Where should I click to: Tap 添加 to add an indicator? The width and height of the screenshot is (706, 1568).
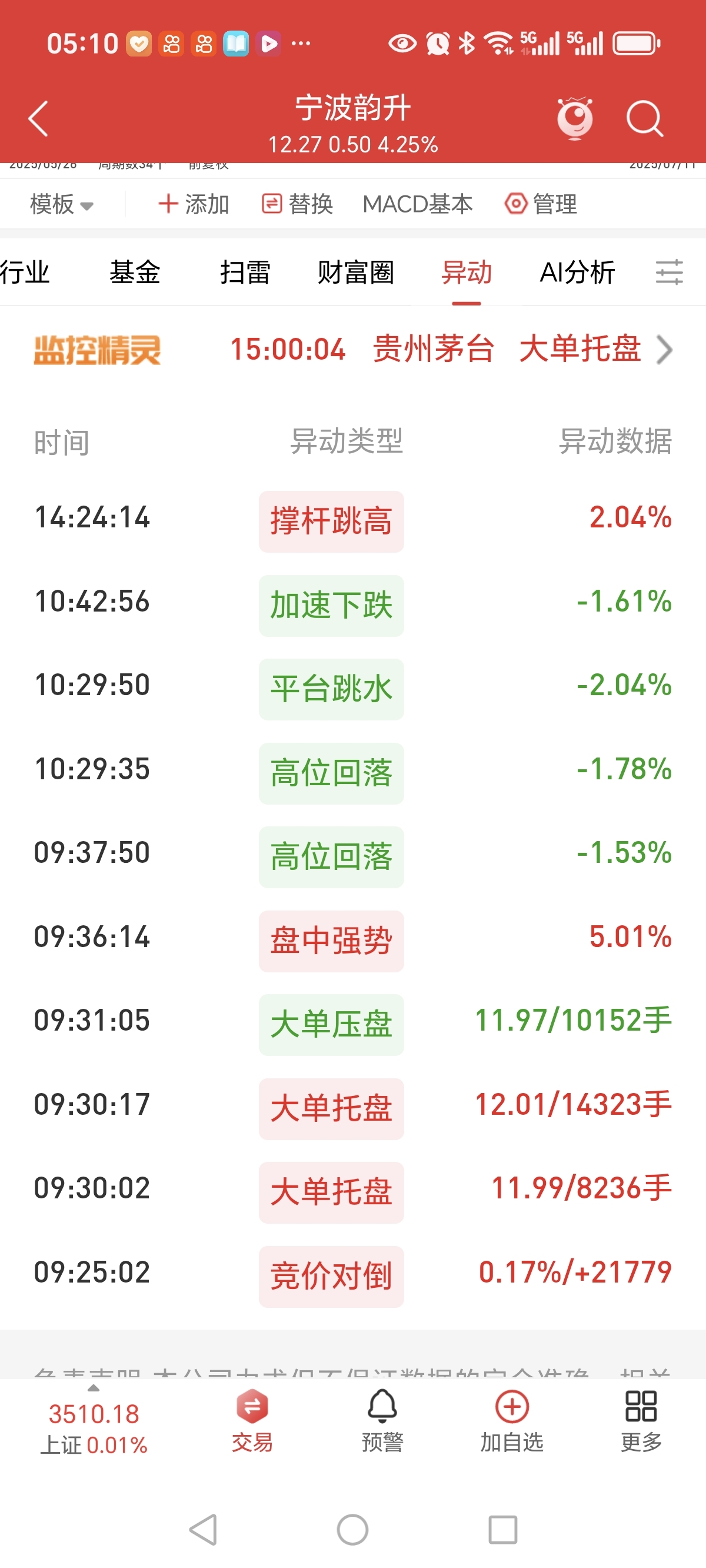[x=194, y=204]
